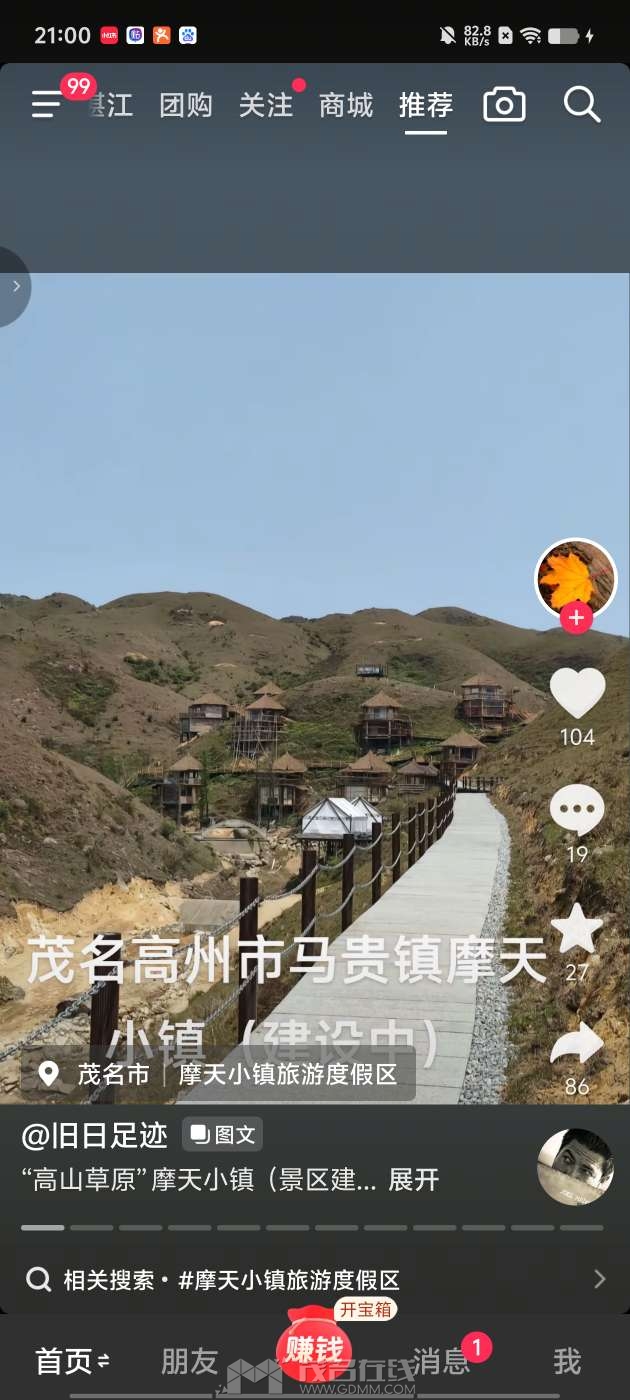
Task: Open related search #摩天小镇旅游度假区
Action: click(290, 1280)
